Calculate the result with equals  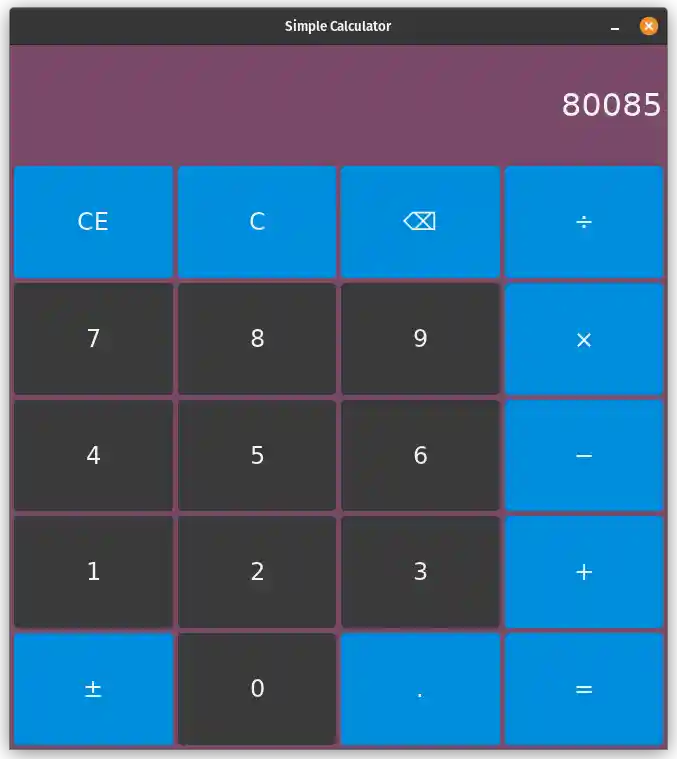point(584,688)
